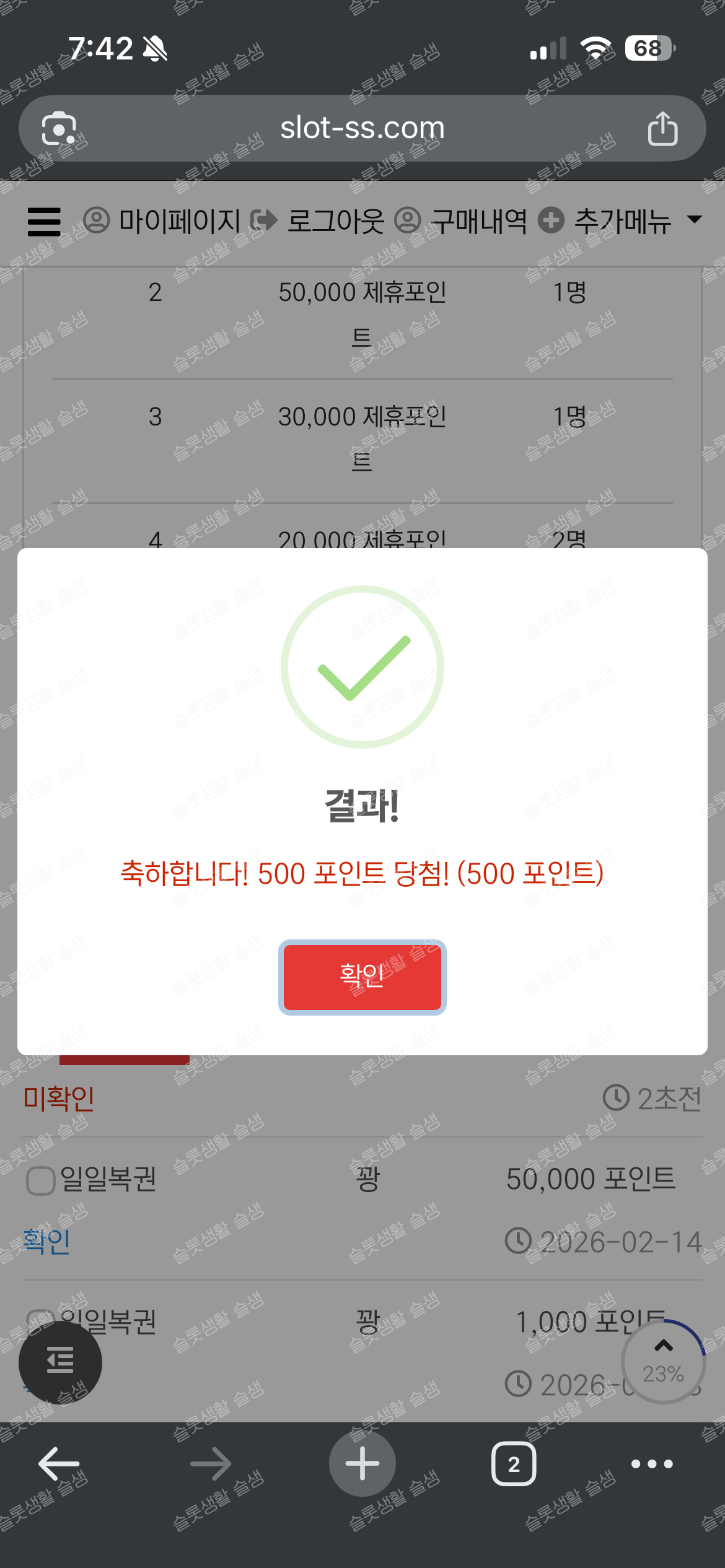
Task: Open the lens search icon in address bar
Action: coord(59,129)
